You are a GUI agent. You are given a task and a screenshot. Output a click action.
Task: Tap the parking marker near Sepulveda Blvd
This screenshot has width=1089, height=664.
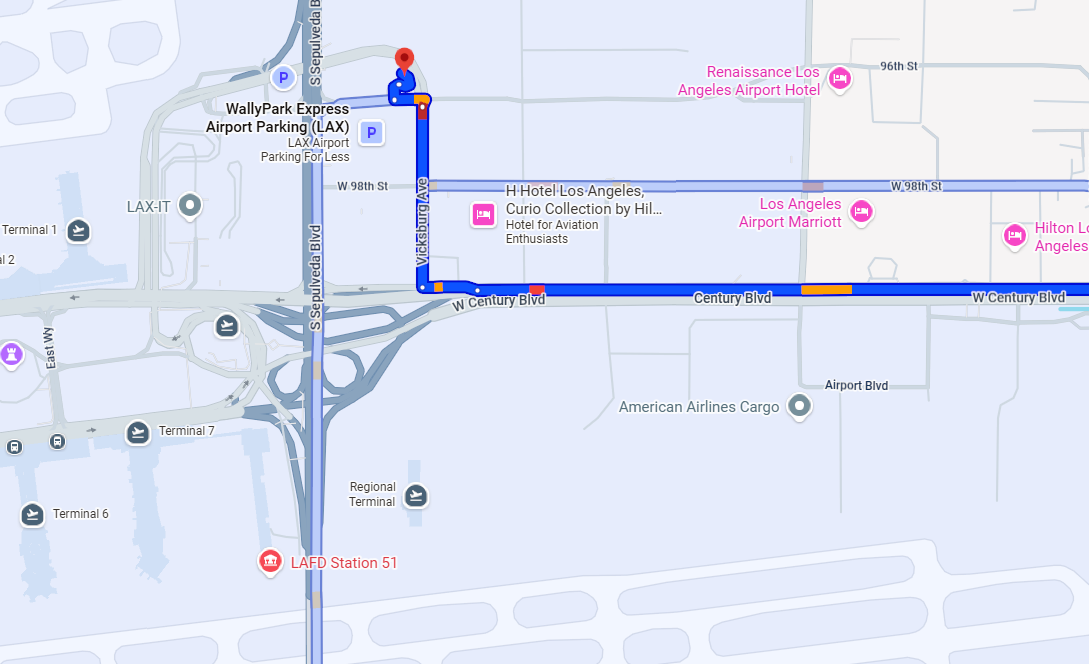(284, 76)
